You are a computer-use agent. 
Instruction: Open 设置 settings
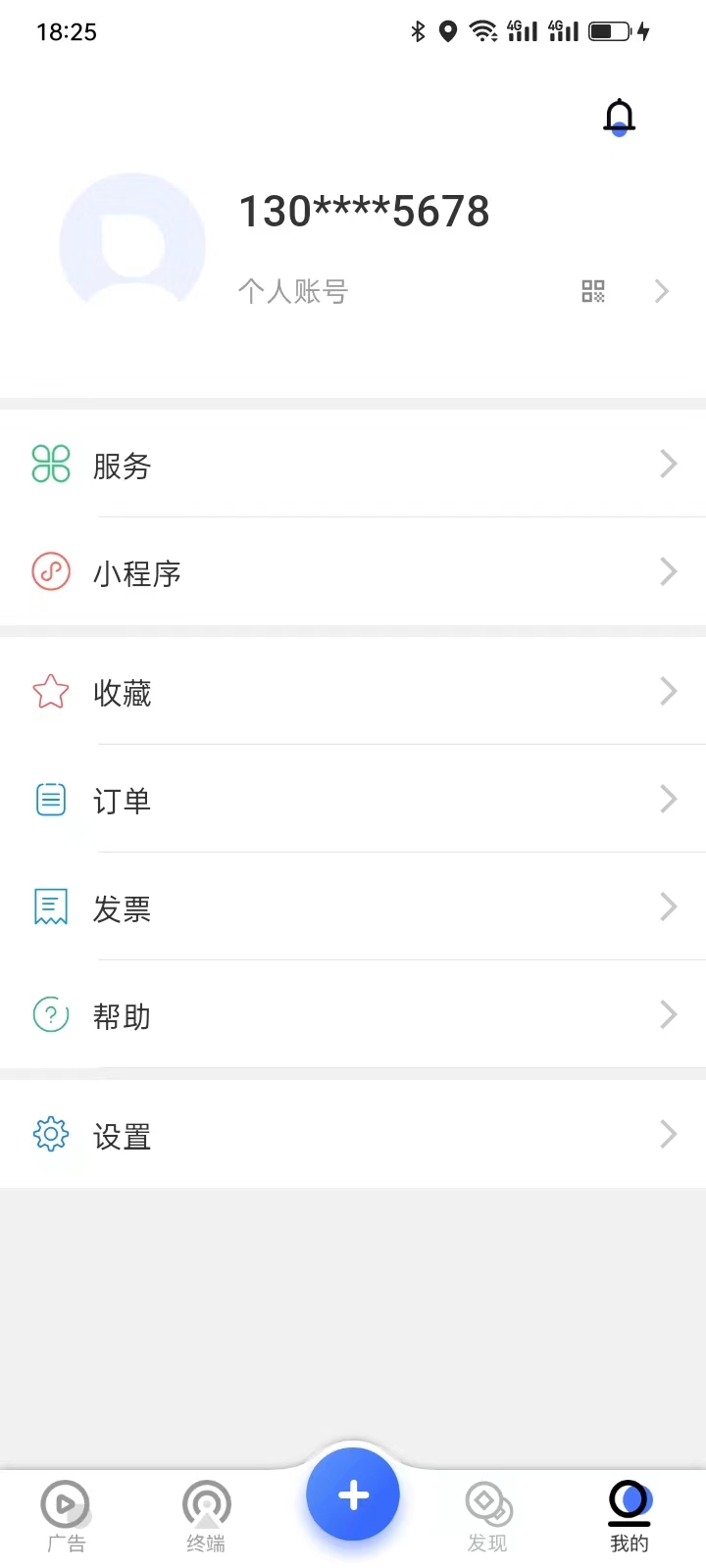click(x=353, y=1135)
